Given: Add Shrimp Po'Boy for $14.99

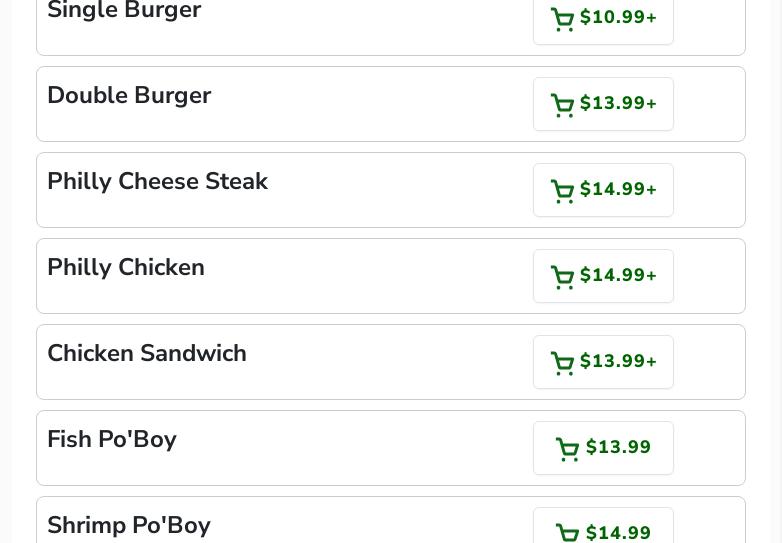Looking at the screenshot, I should pos(603,528).
